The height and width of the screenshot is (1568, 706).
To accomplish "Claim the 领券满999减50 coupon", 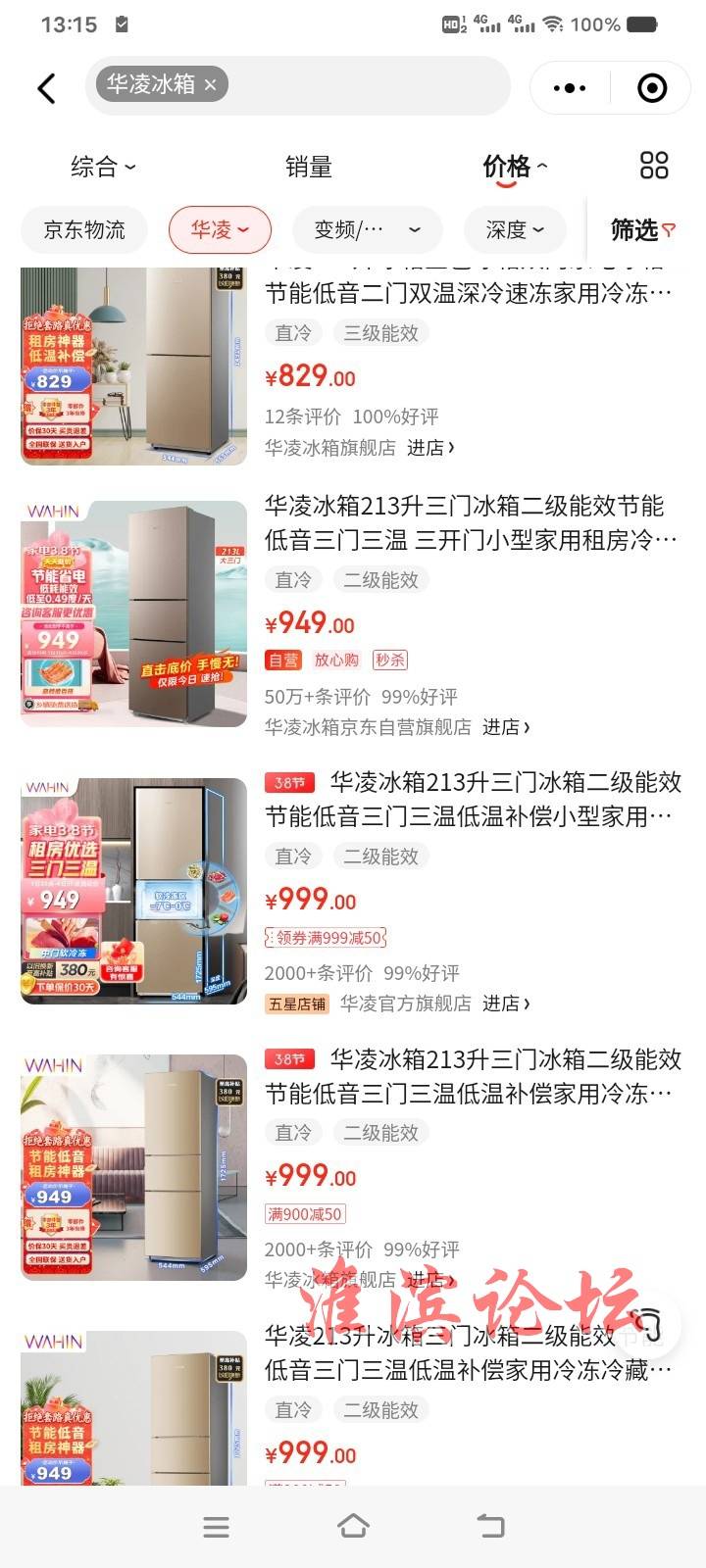I will [x=327, y=938].
